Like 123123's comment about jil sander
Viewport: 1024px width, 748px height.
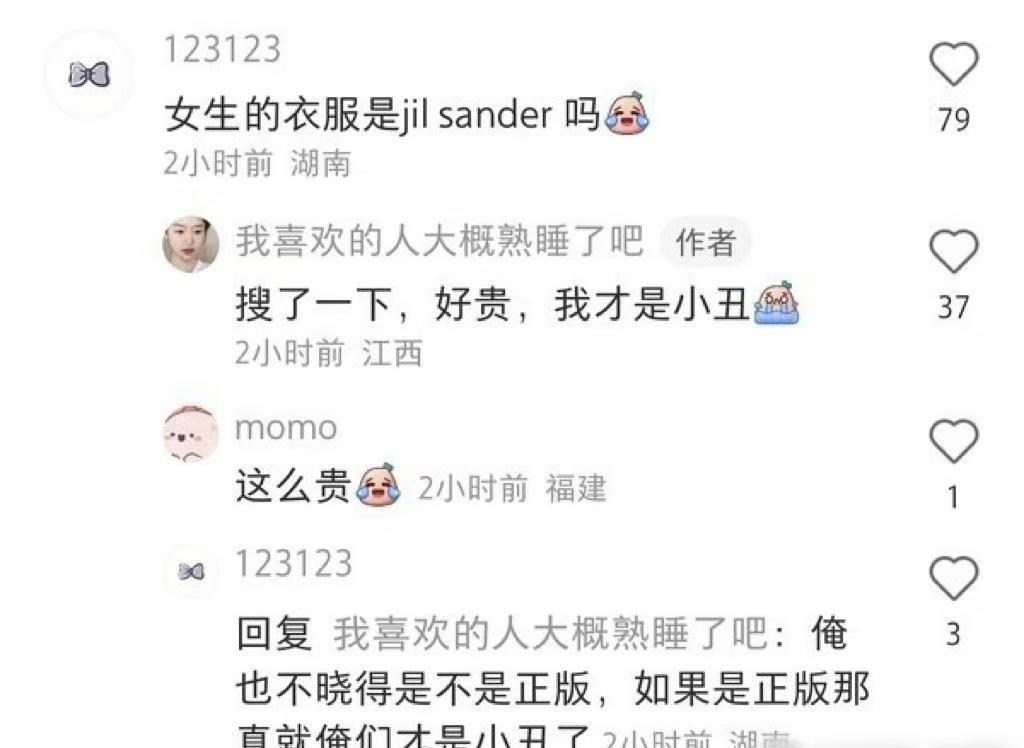pos(953,66)
